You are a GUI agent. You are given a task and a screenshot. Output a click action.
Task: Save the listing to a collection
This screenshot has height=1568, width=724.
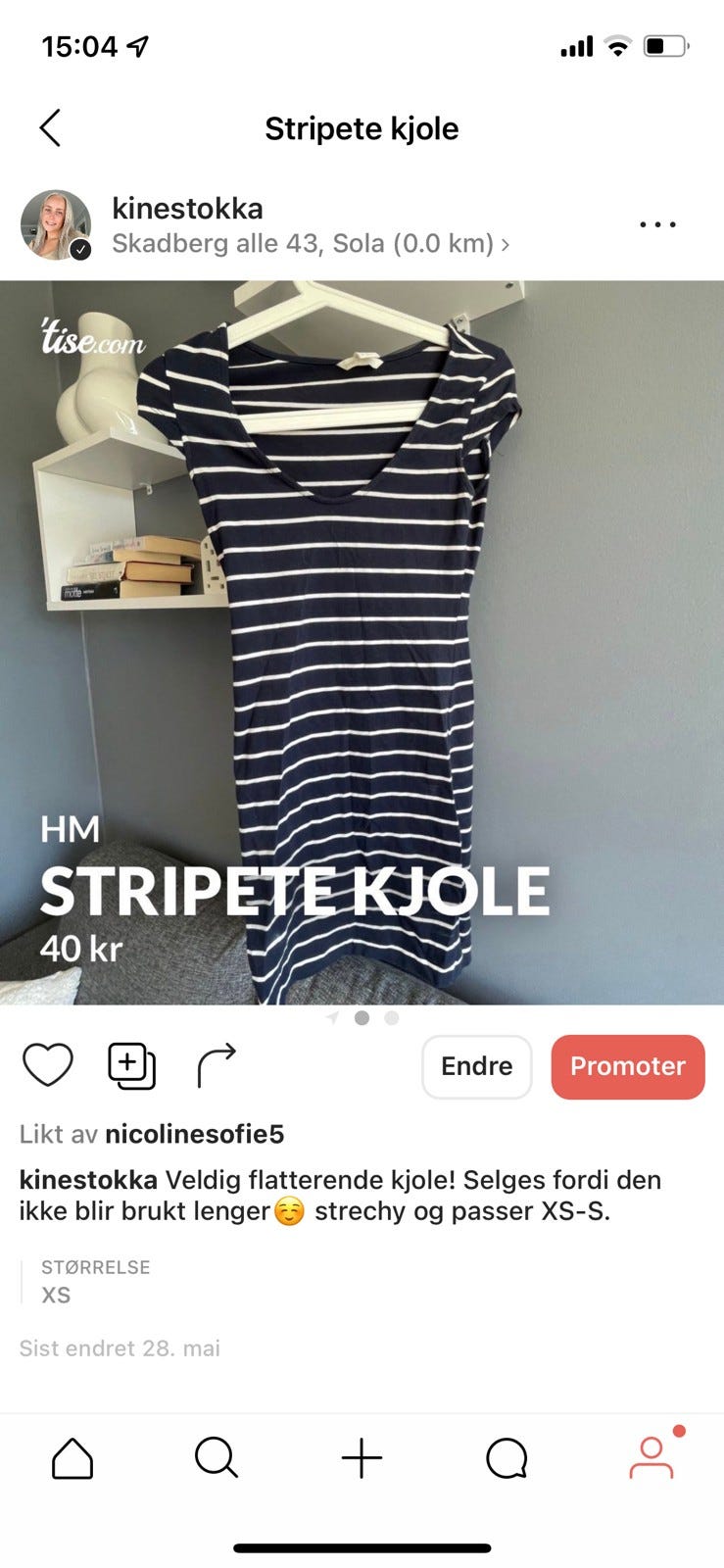[131, 1064]
